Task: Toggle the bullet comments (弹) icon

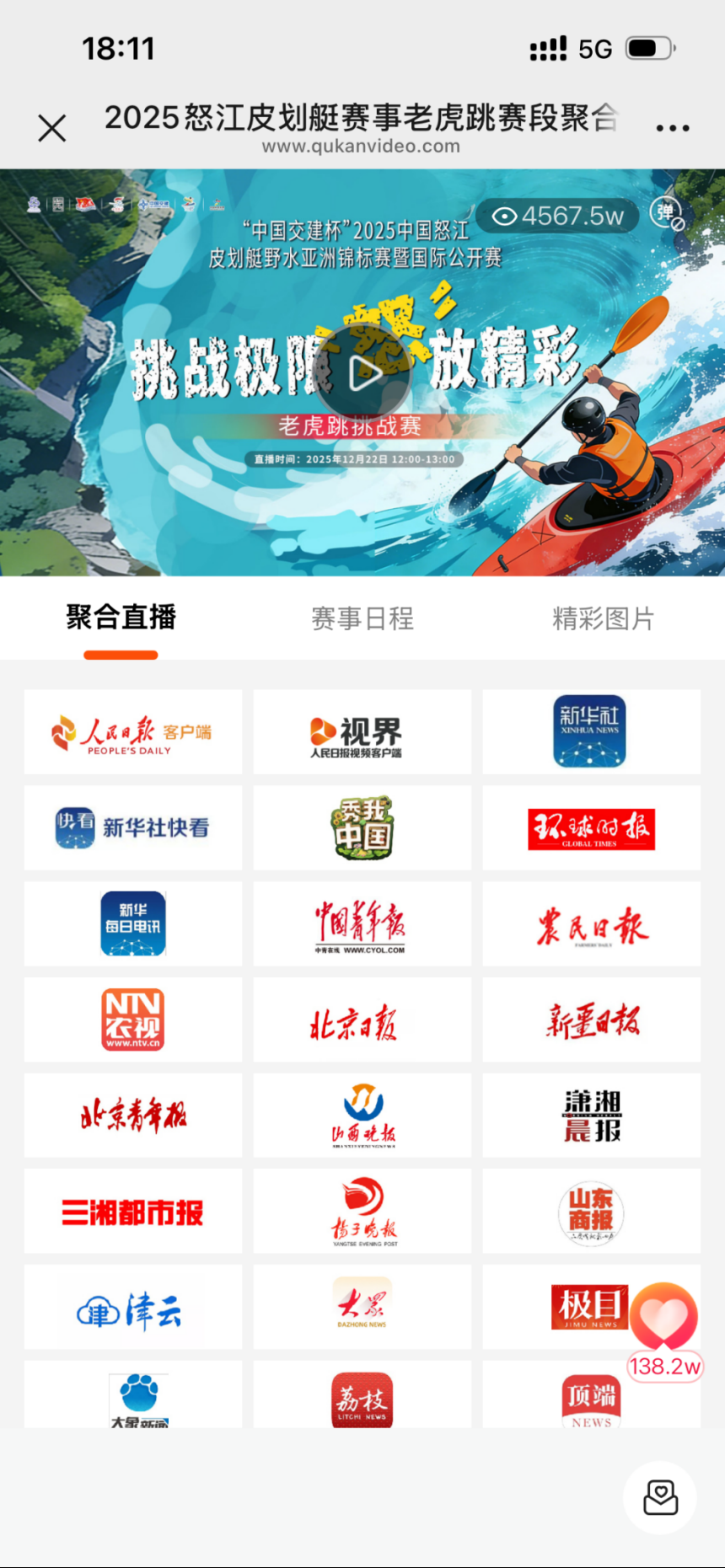Action: coord(668,213)
